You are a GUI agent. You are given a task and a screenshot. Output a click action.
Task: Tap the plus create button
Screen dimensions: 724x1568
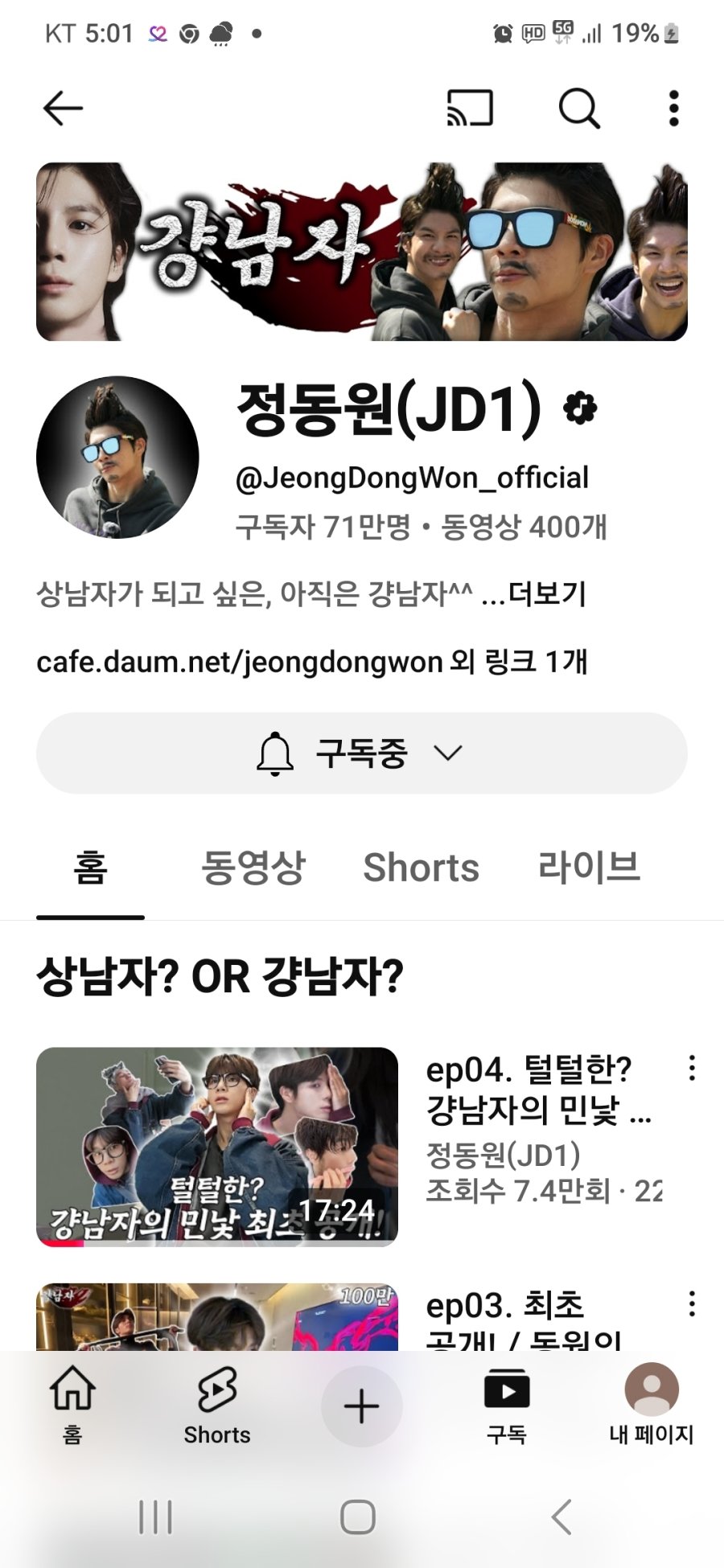362,1406
